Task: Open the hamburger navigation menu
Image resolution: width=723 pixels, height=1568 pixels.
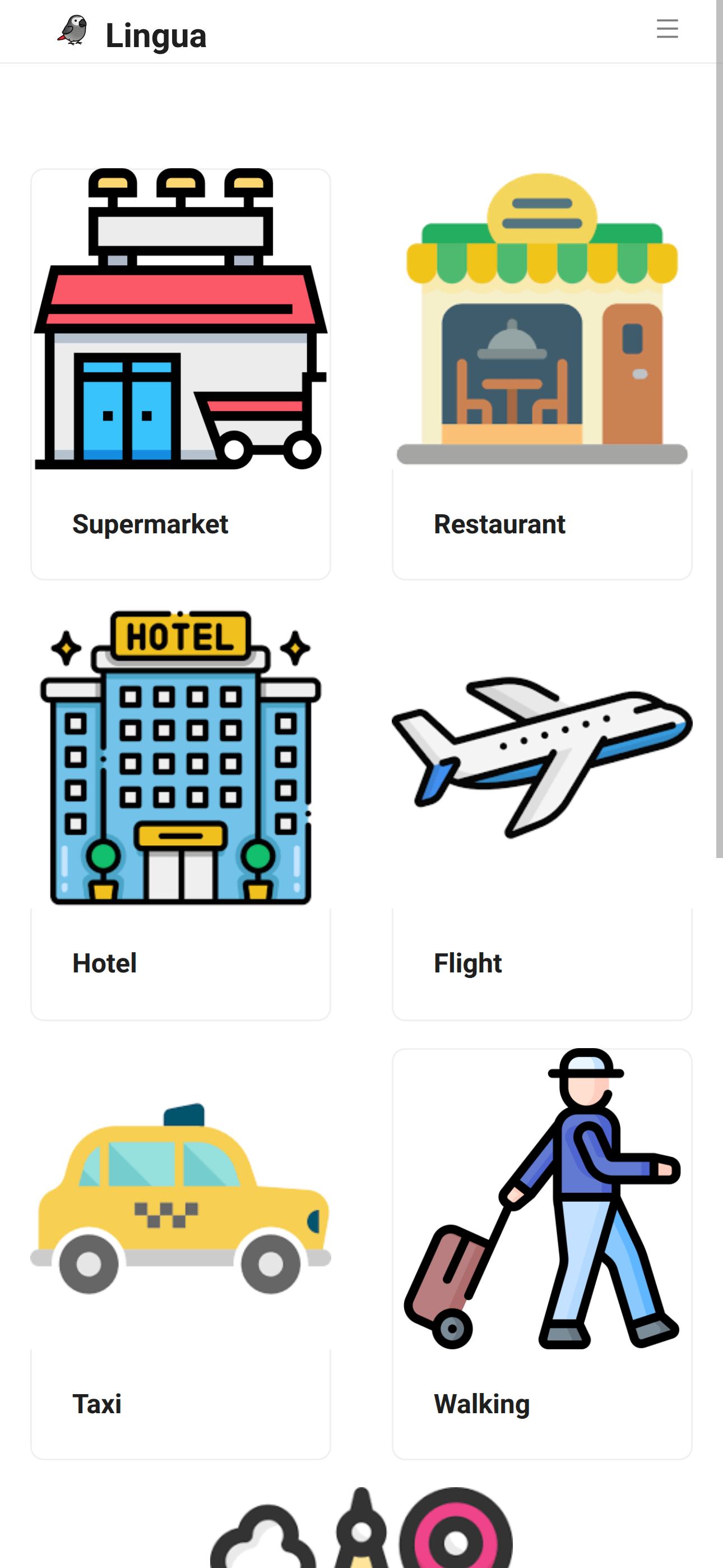Action: pyautogui.click(x=667, y=29)
